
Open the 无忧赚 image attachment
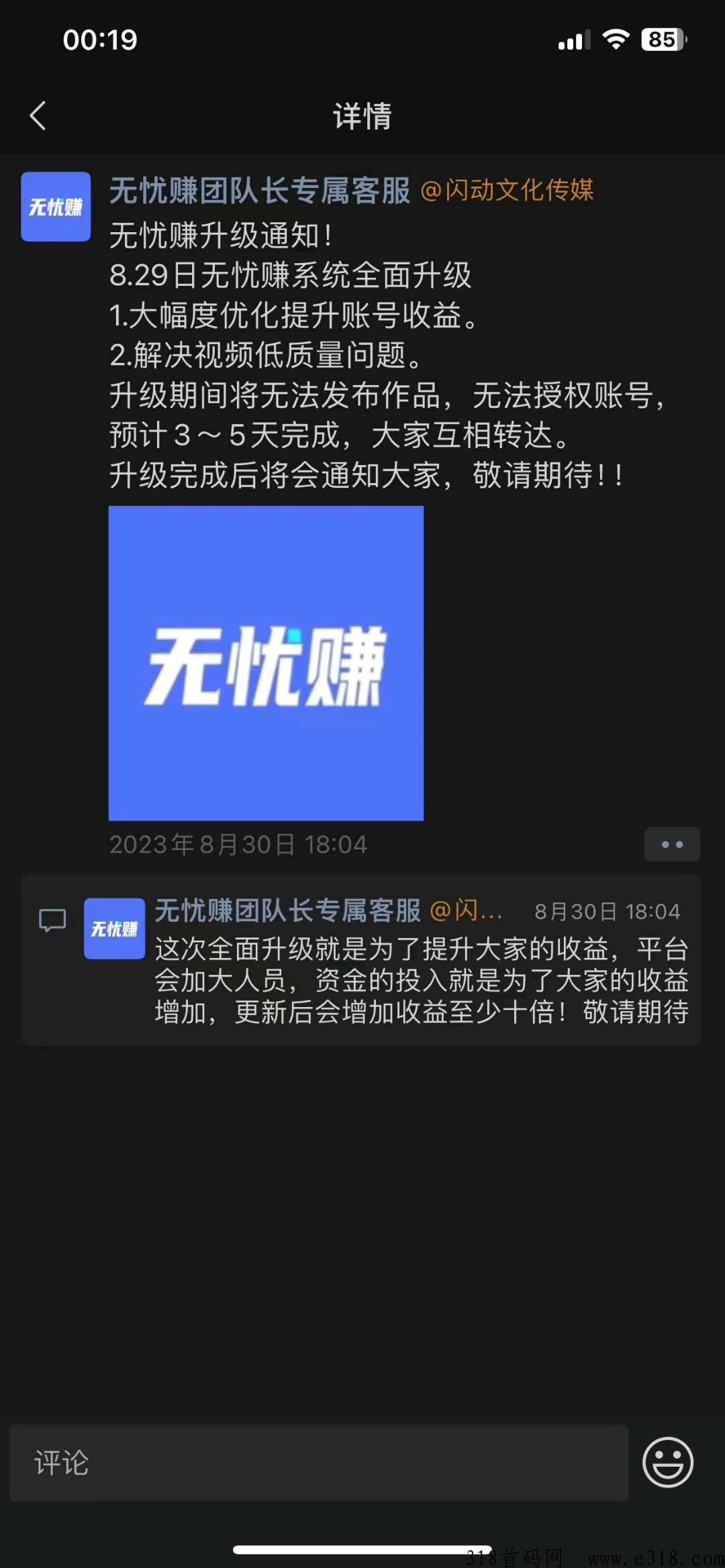point(266,663)
